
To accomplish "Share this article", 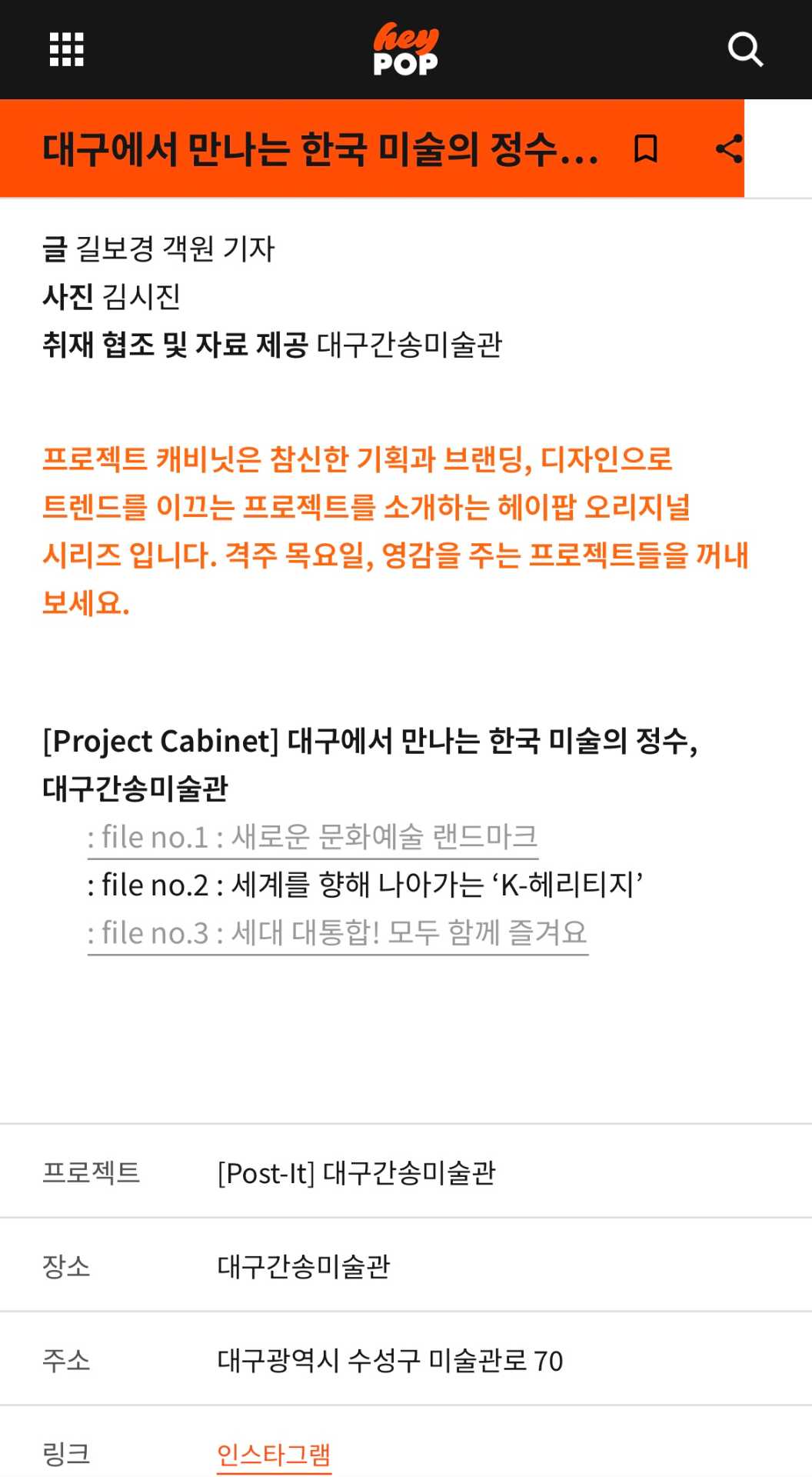I will pos(728,148).
